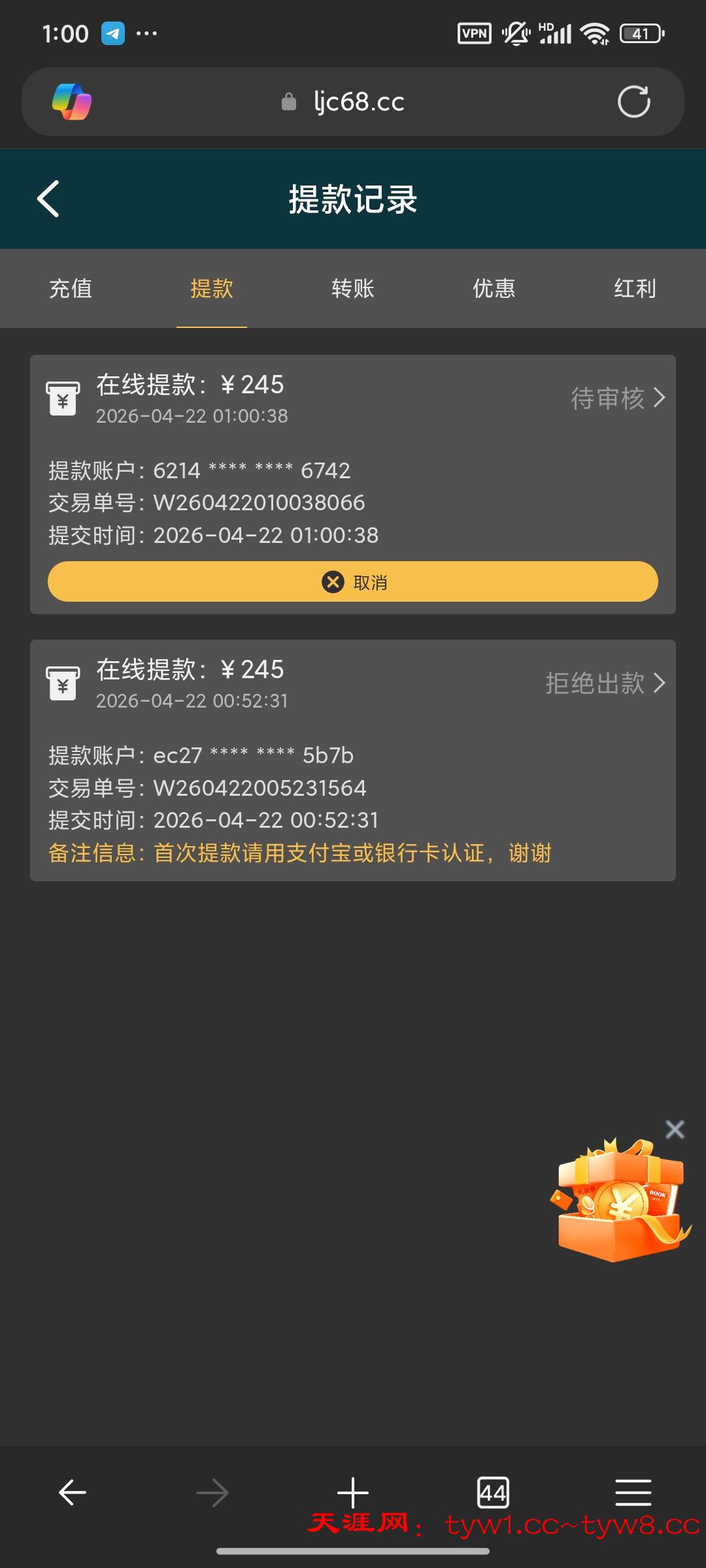The image size is (706, 1568).
Task: Open the 拒绝出款 withdrawal details
Action: tap(605, 683)
